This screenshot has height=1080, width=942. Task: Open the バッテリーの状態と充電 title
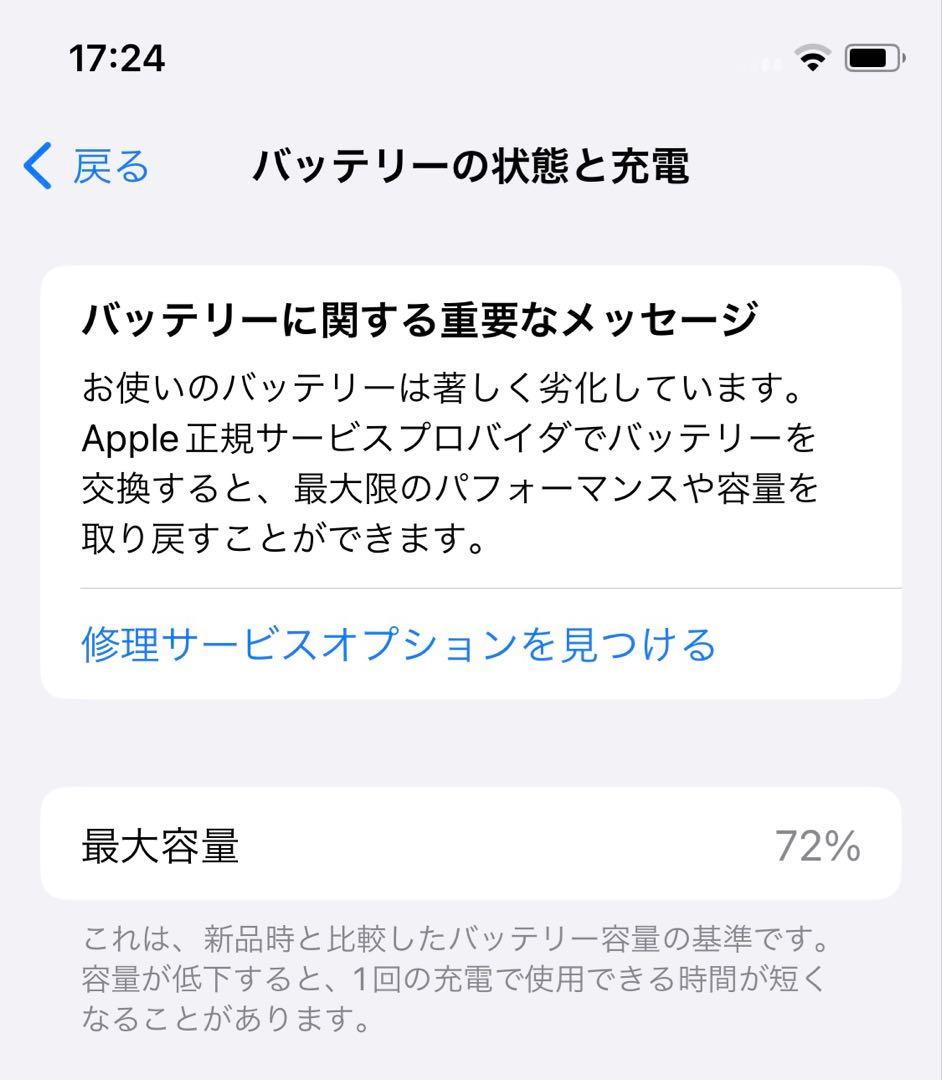tap(470, 165)
